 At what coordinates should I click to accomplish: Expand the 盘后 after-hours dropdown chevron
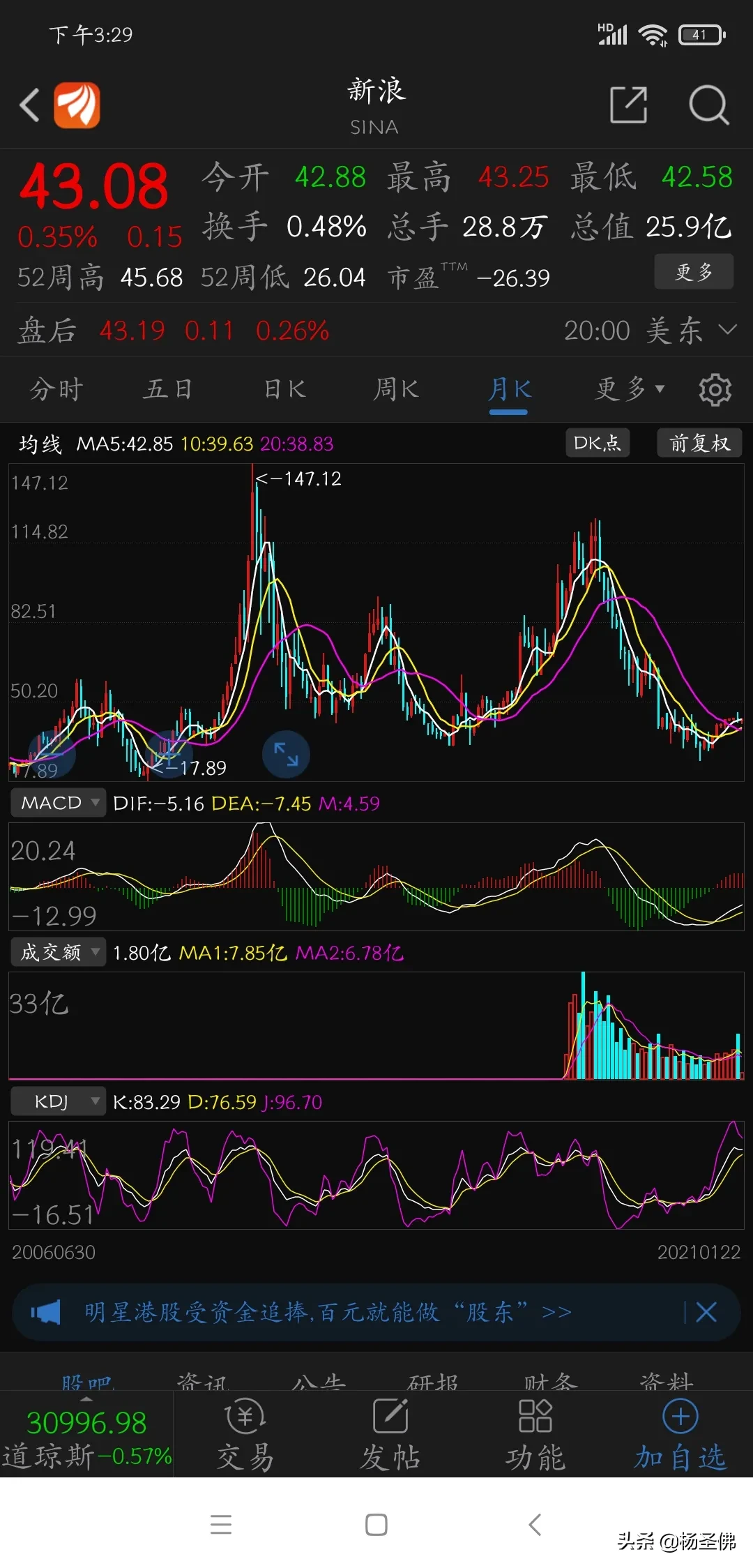pyautogui.click(x=727, y=329)
